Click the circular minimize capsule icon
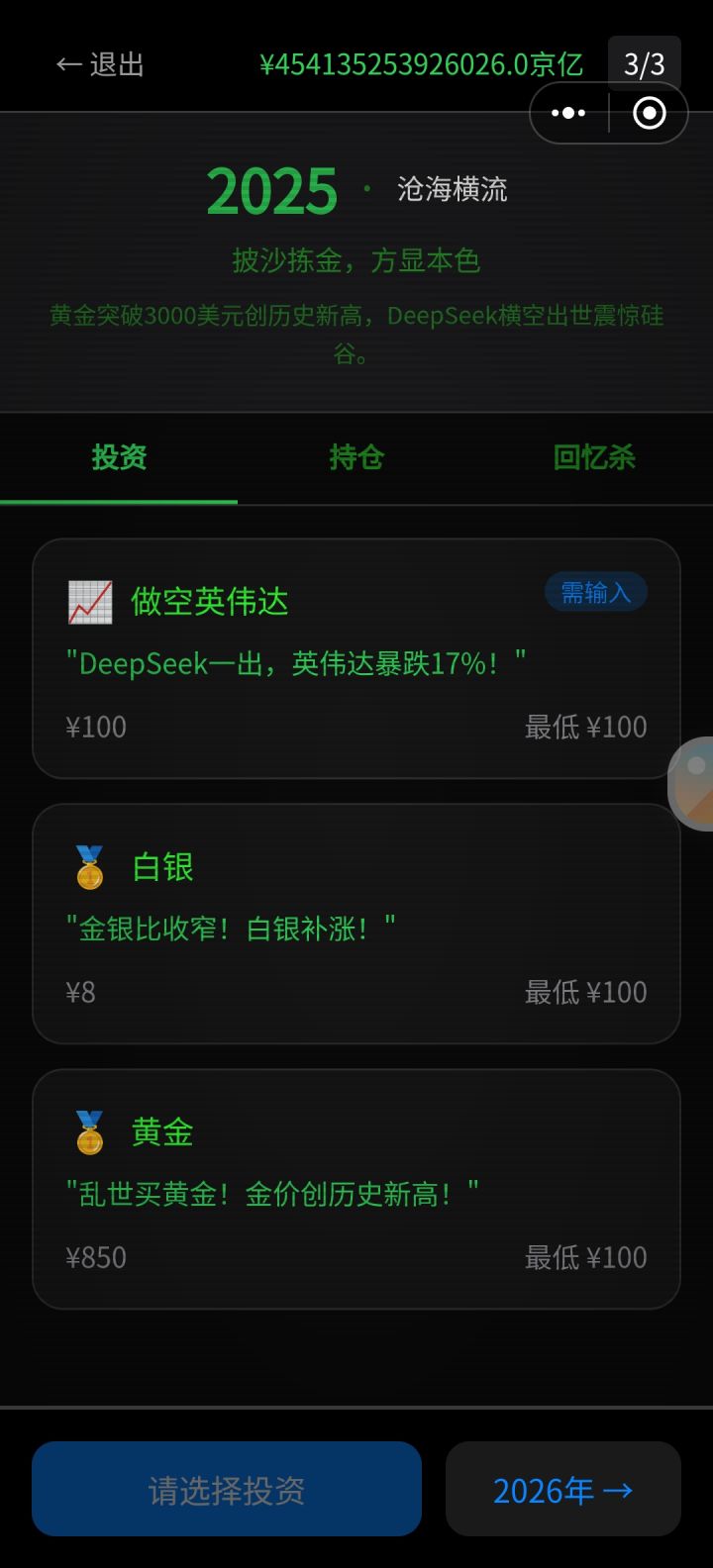This screenshot has width=713, height=1568. click(649, 112)
